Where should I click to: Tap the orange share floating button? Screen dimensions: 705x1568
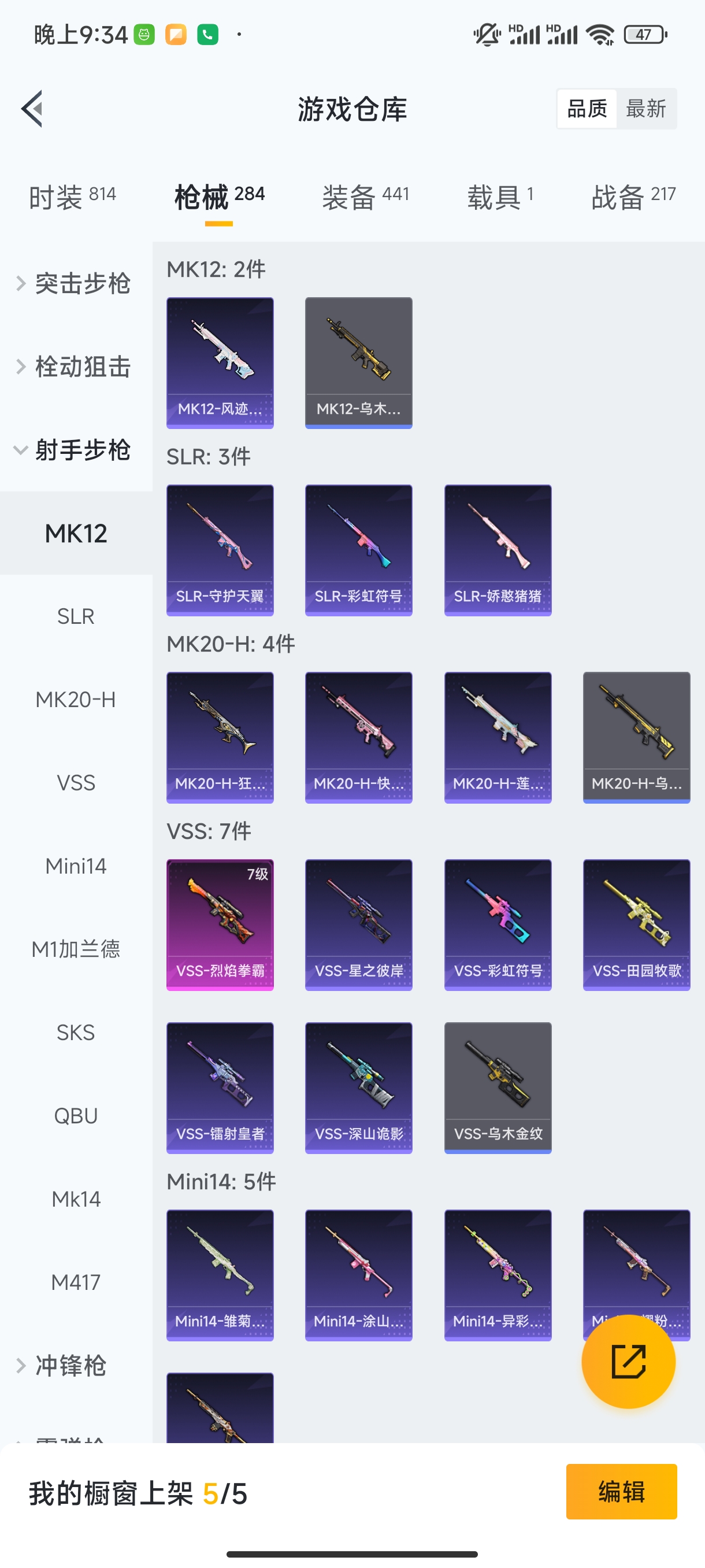click(628, 1361)
